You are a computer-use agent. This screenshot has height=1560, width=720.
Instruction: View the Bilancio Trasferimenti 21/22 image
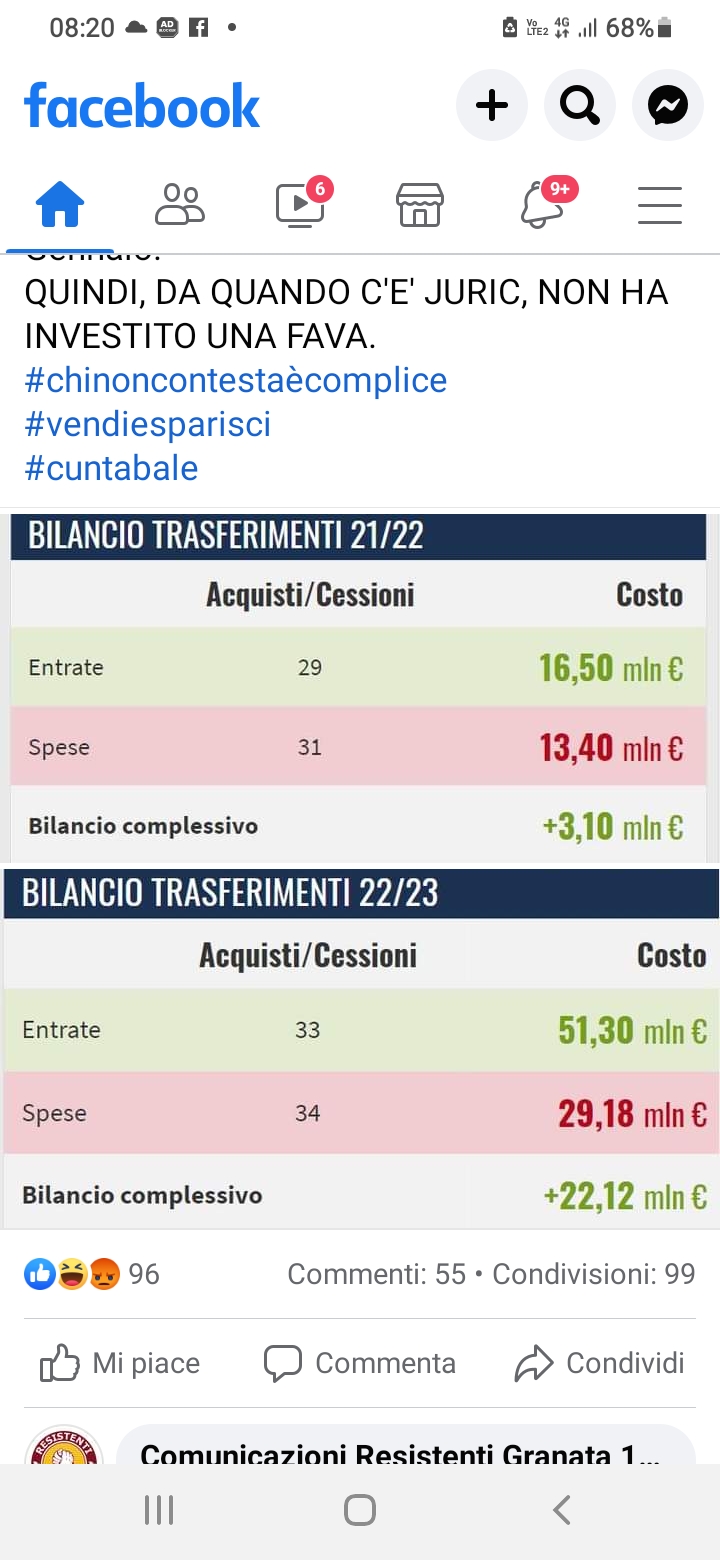coord(358,688)
